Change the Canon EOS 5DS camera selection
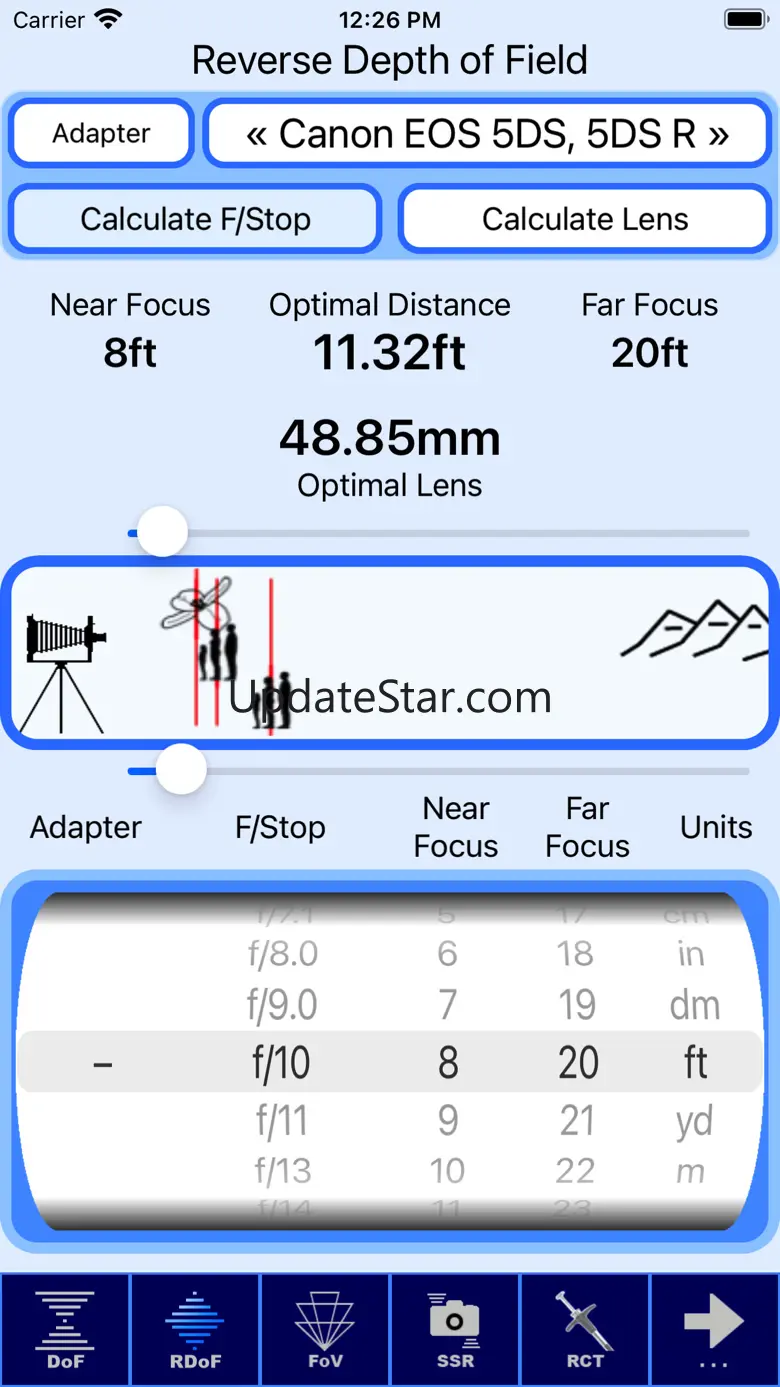The height and width of the screenshot is (1387, 780). 487,133
